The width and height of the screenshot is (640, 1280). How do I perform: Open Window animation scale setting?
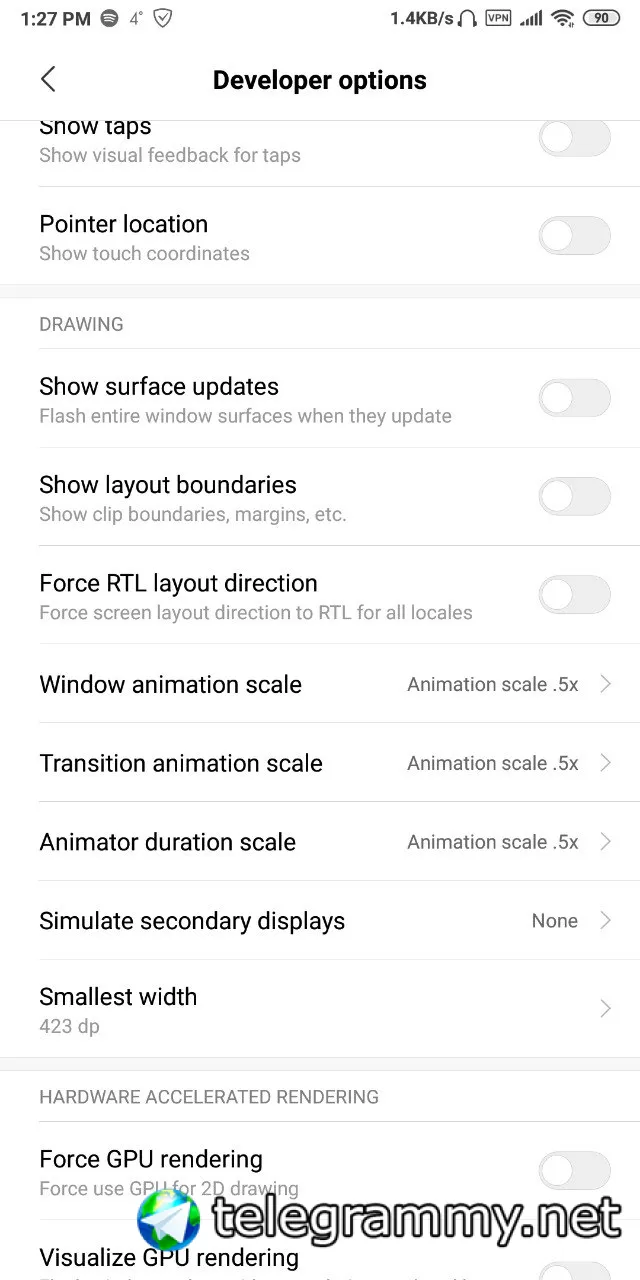(320, 684)
